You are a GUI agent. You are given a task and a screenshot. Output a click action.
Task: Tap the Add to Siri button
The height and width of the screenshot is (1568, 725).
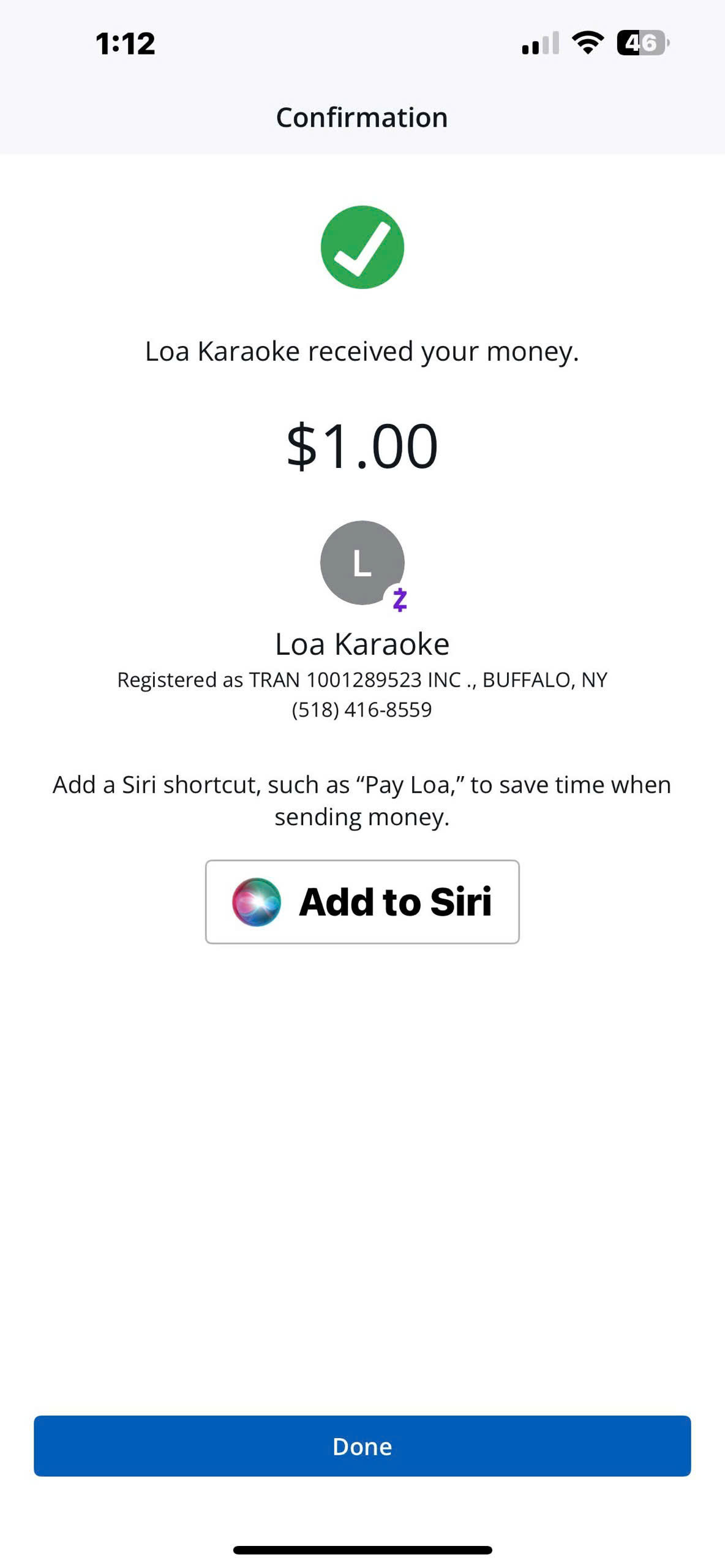362,902
